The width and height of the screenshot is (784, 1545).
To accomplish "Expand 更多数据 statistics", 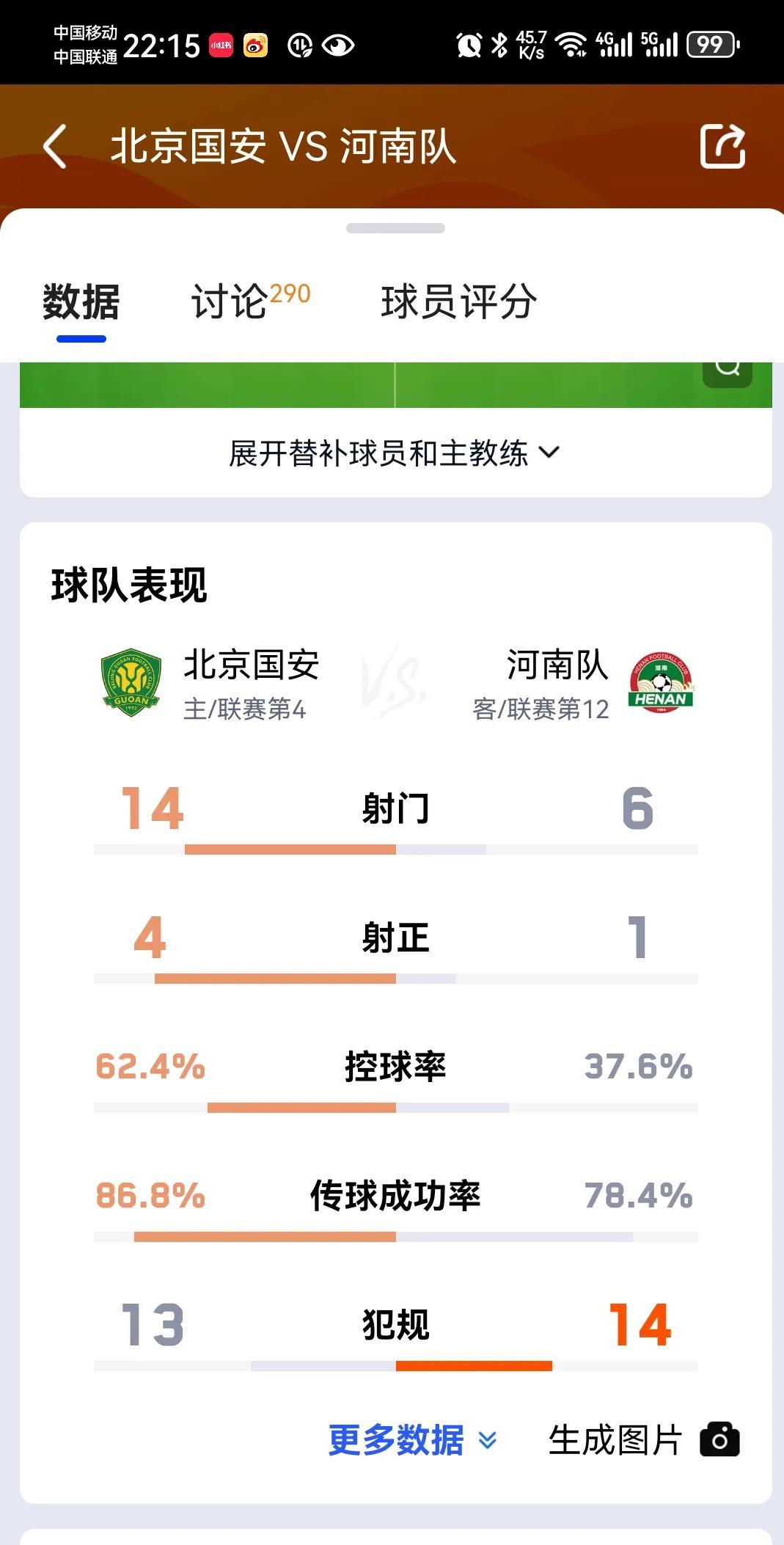I will pyautogui.click(x=412, y=1439).
